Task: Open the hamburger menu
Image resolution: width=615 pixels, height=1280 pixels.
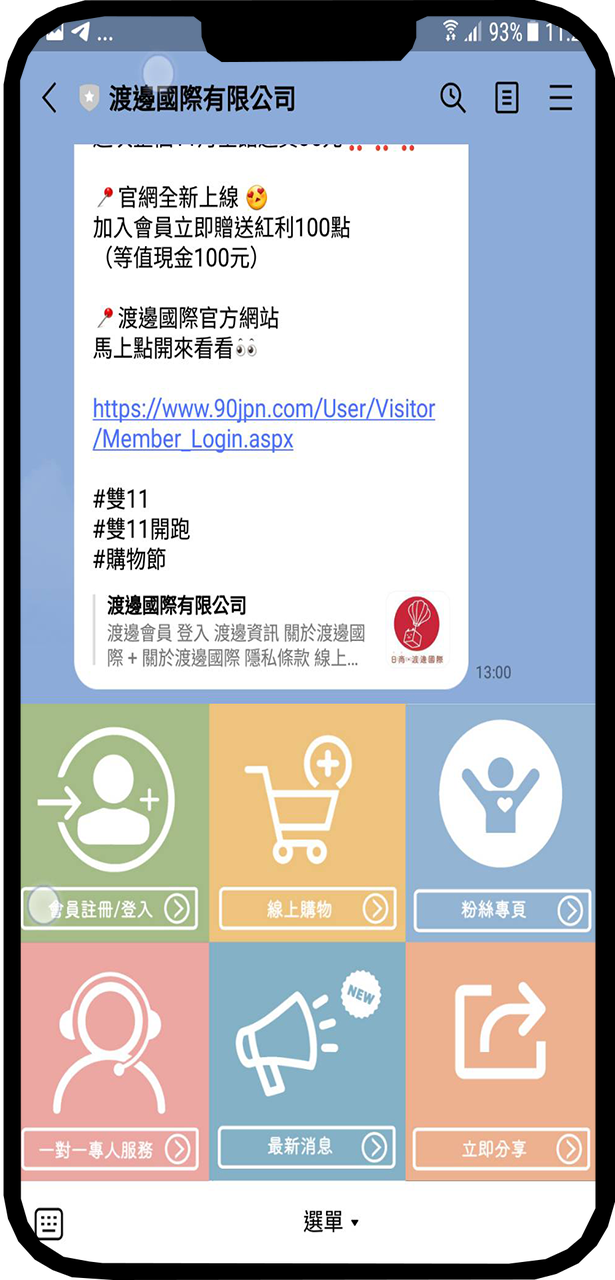Action: click(x=561, y=98)
